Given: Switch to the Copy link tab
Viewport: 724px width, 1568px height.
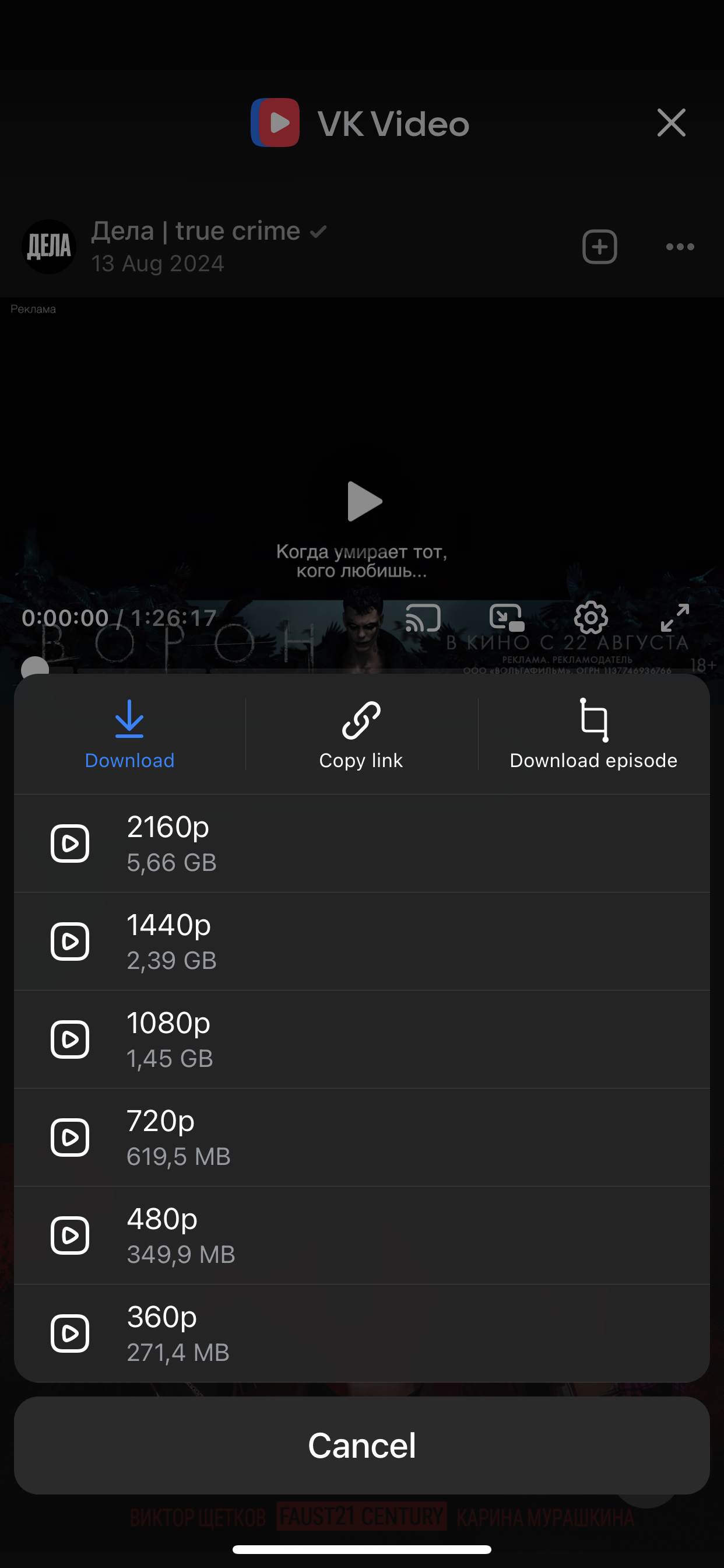Looking at the screenshot, I should coord(361,759).
